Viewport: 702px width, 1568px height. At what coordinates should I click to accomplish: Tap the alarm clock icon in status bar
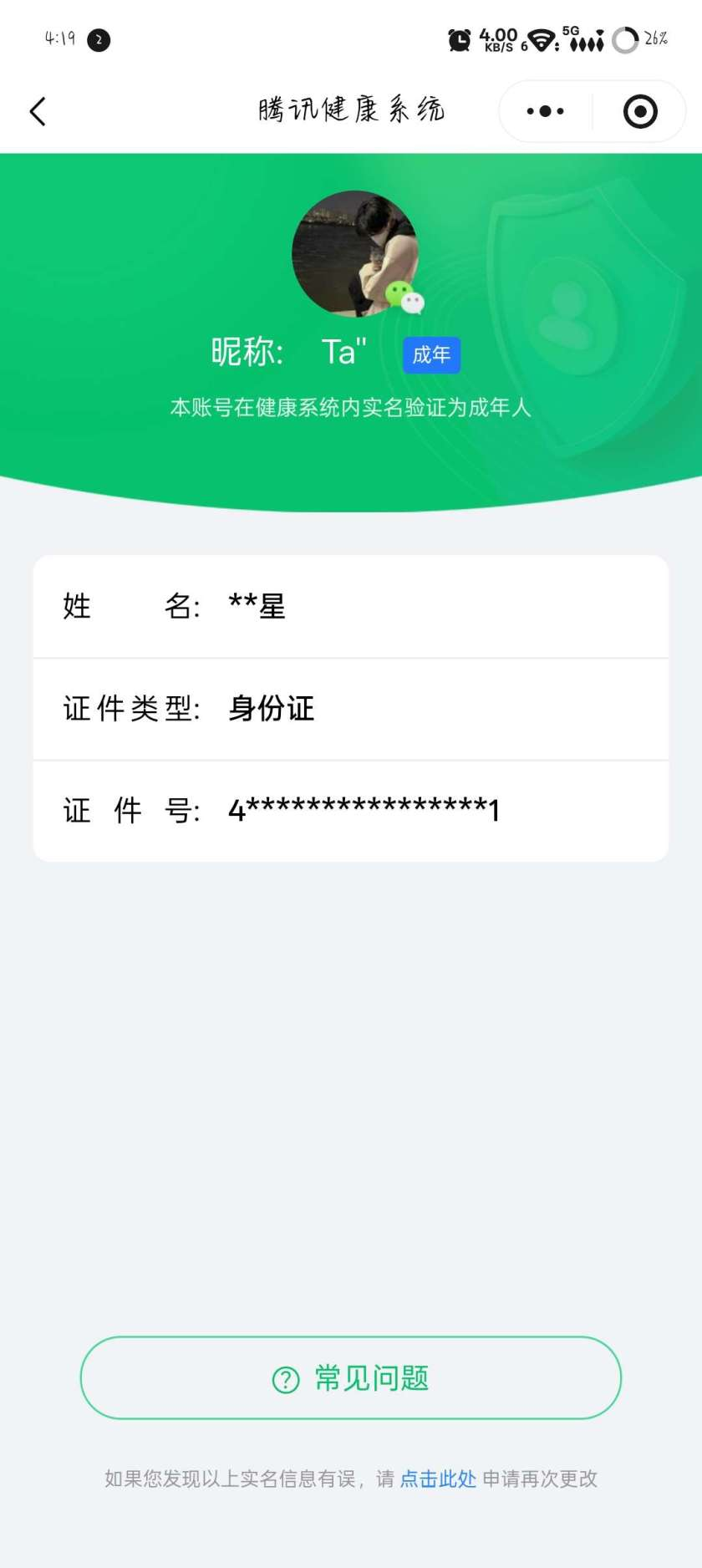click(458, 38)
